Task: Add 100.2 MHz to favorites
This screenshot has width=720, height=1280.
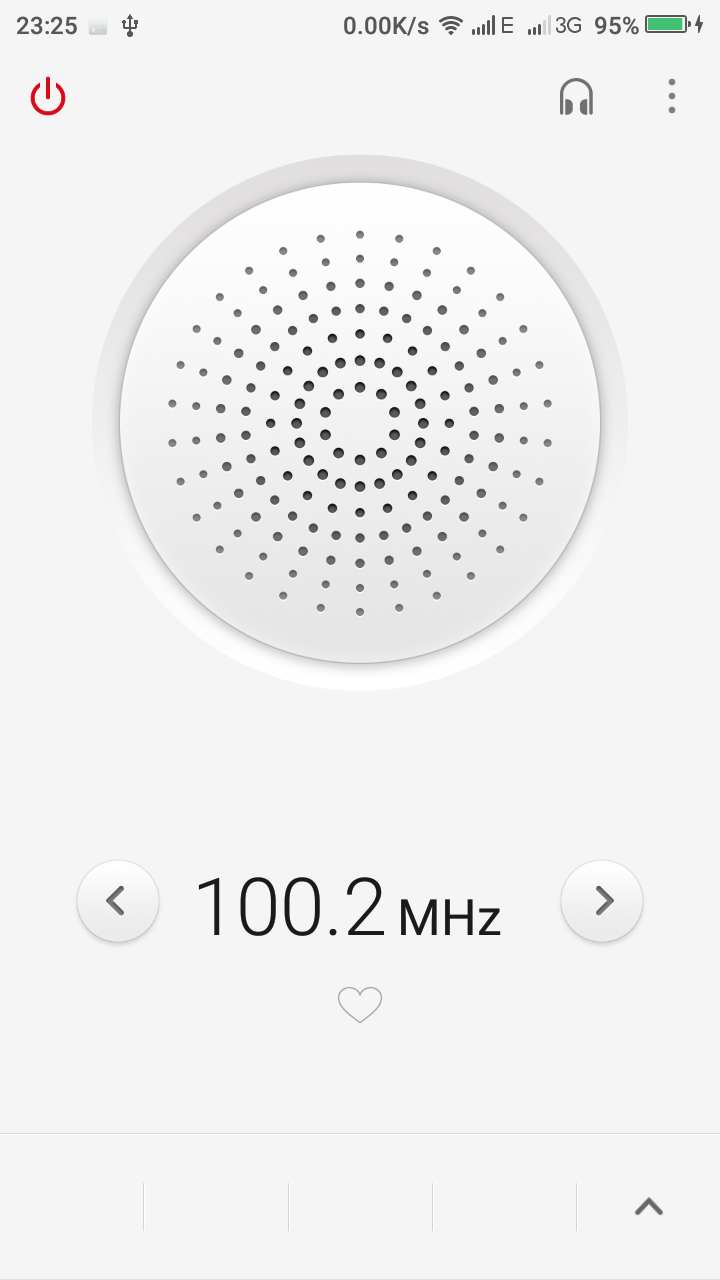Action: pyautogui.click(x=360, y=1004)
